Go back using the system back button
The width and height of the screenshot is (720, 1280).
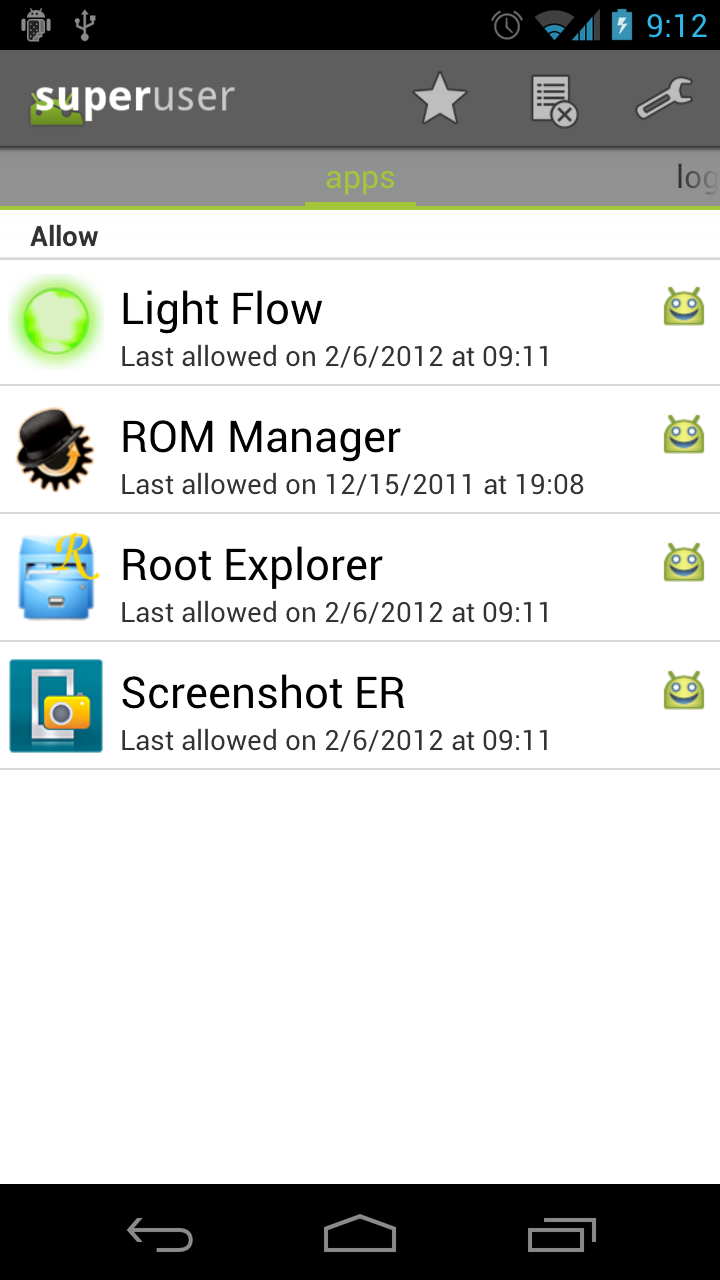pyautogui.click(x=160, y=1235)
